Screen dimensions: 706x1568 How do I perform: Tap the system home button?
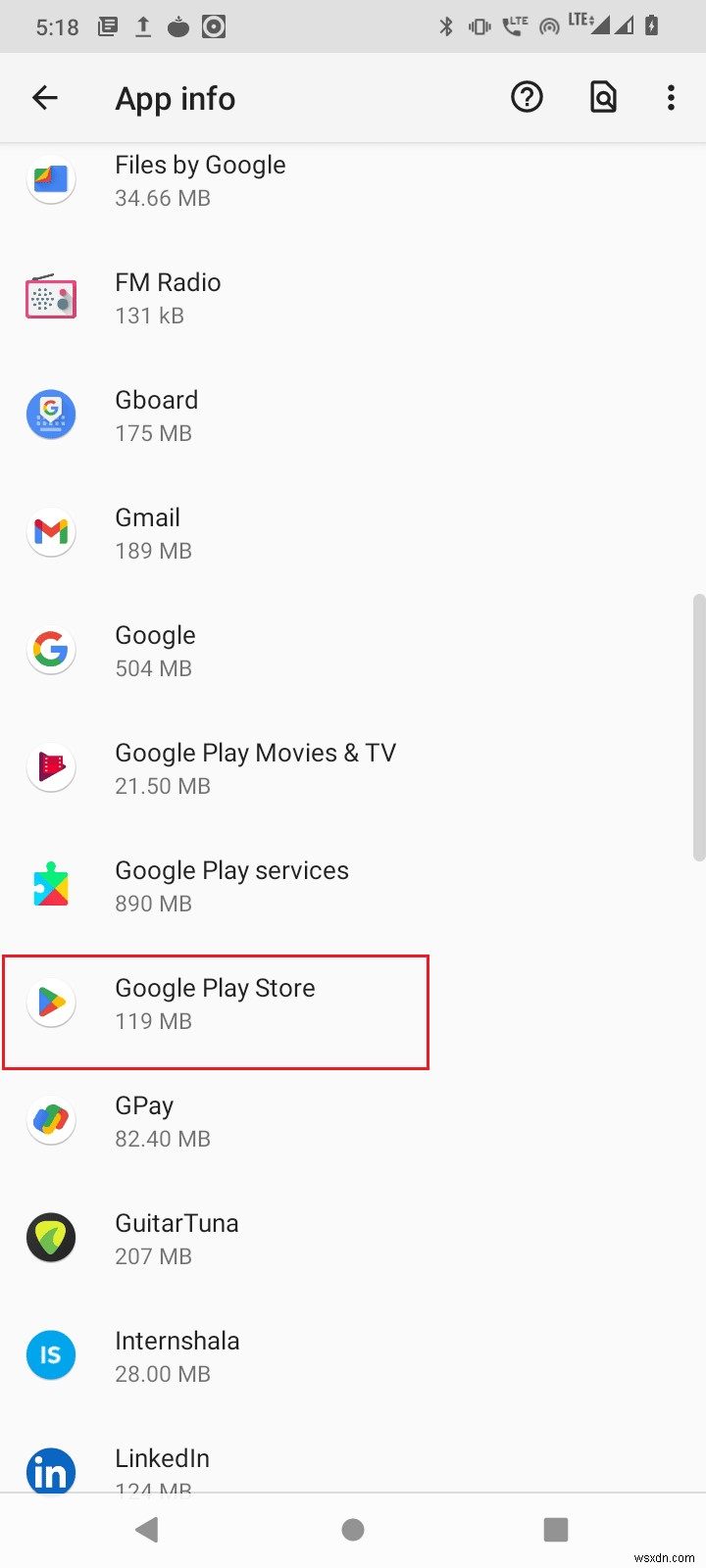coord(353,1530)
